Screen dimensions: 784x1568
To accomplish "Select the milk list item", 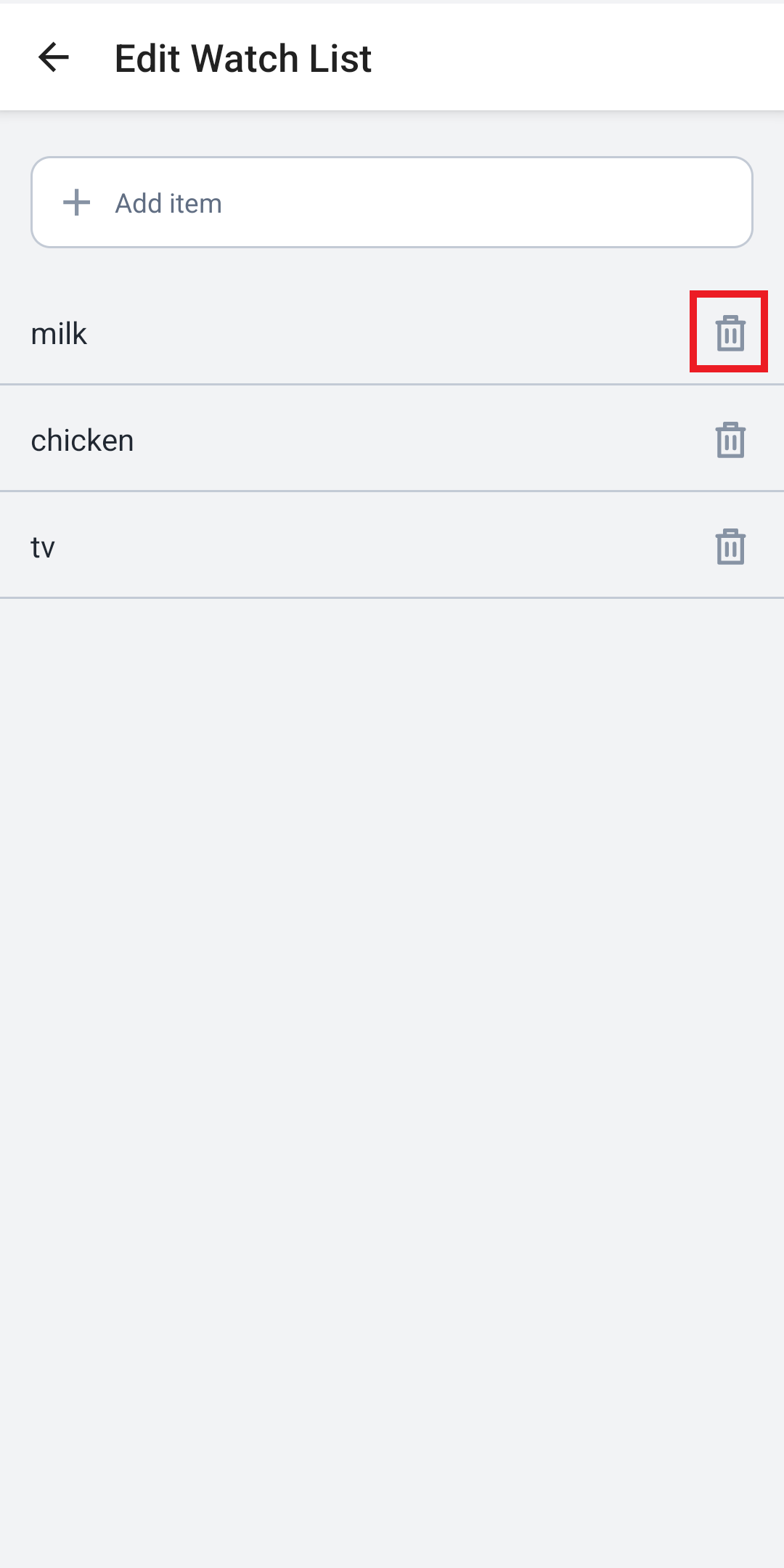I will (x=290, y=334).
